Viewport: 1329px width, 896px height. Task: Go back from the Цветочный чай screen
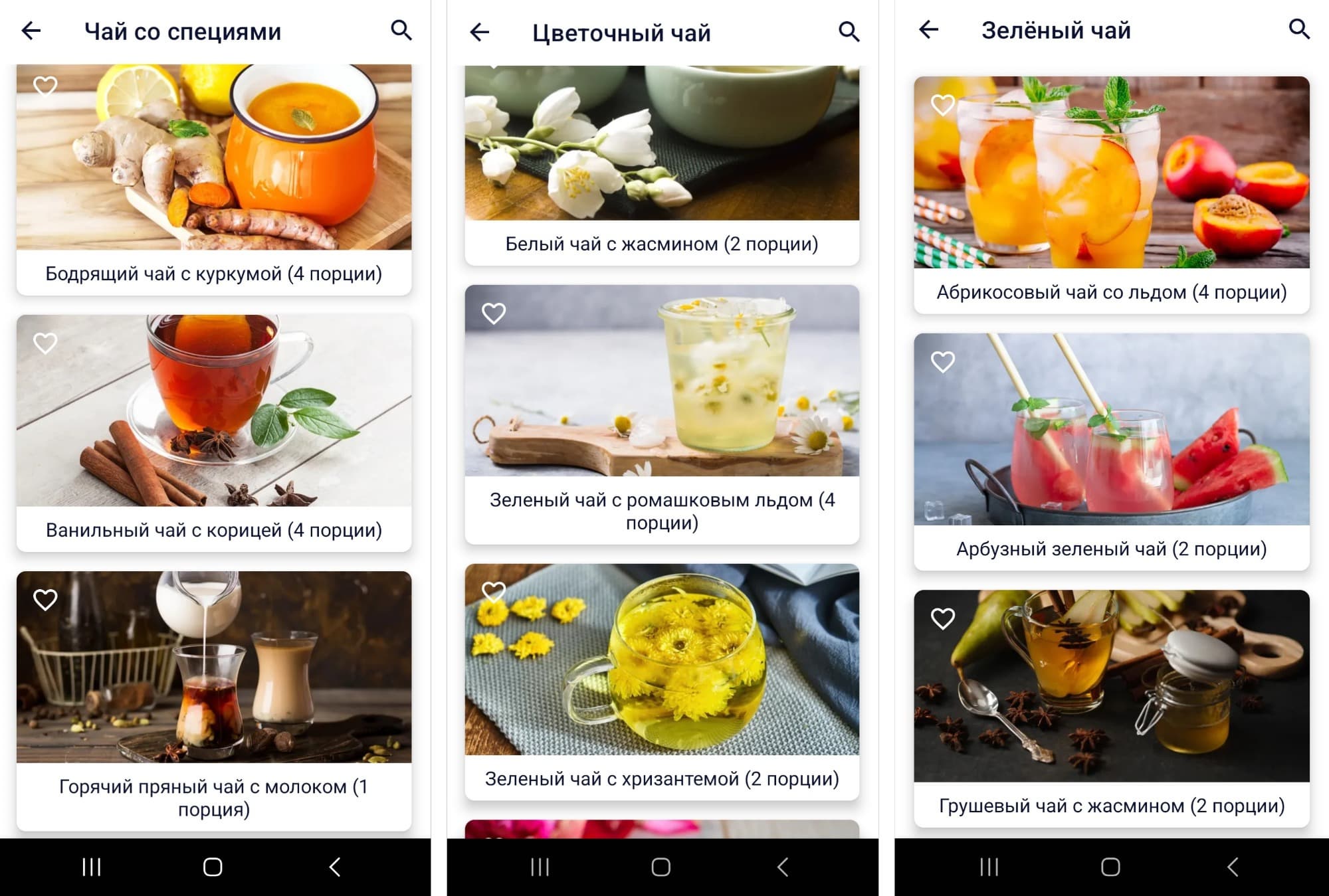click(x=479, y=32)
